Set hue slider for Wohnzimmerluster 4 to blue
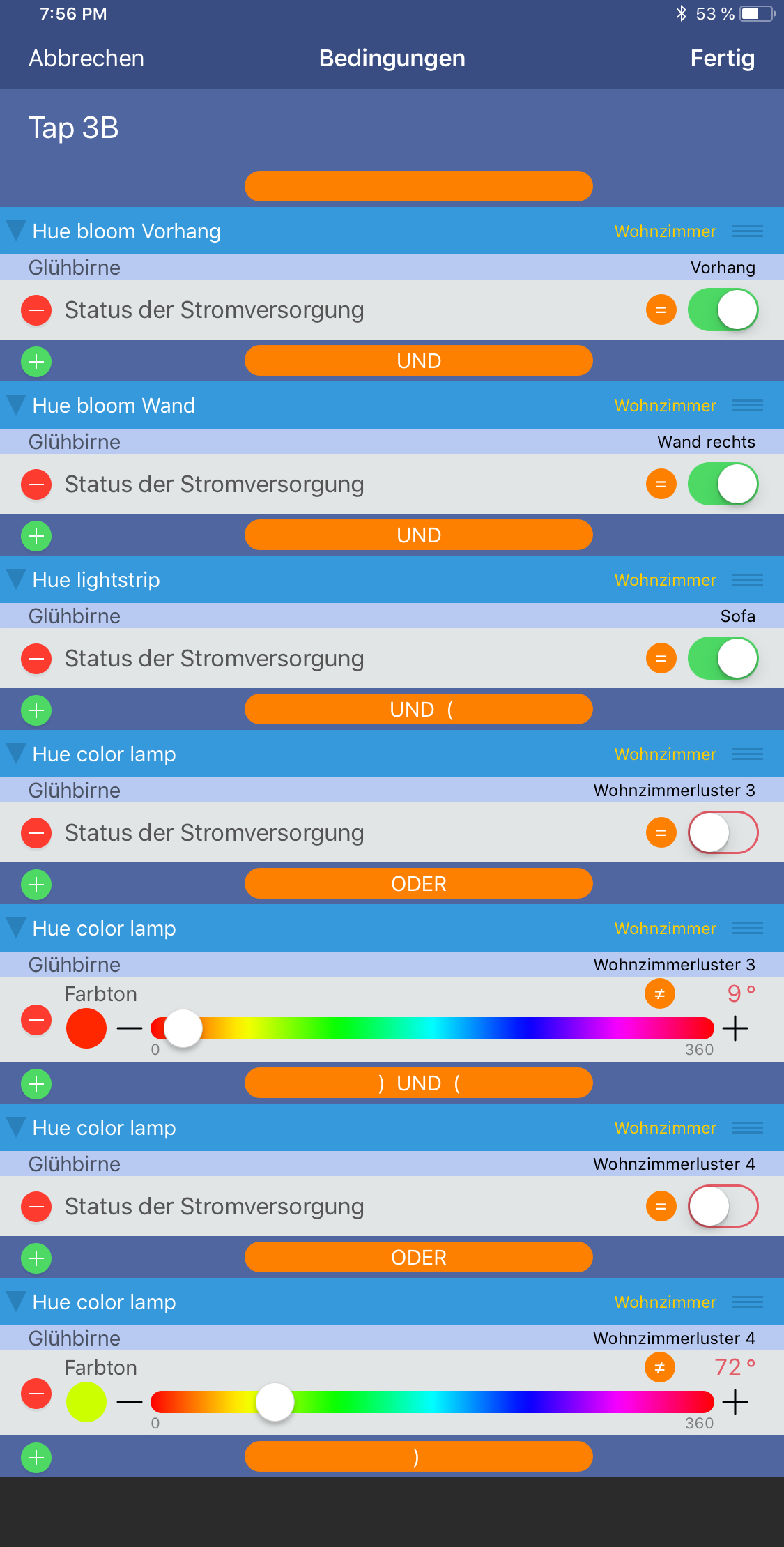 pyautogui.click(x=526, y=1402)
